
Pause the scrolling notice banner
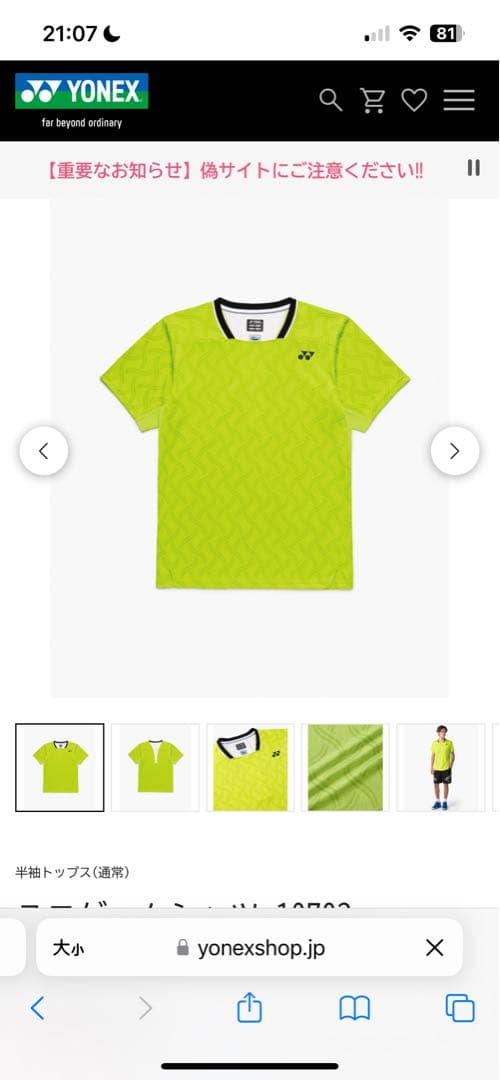pyautogui.click(x=474, y=168)
